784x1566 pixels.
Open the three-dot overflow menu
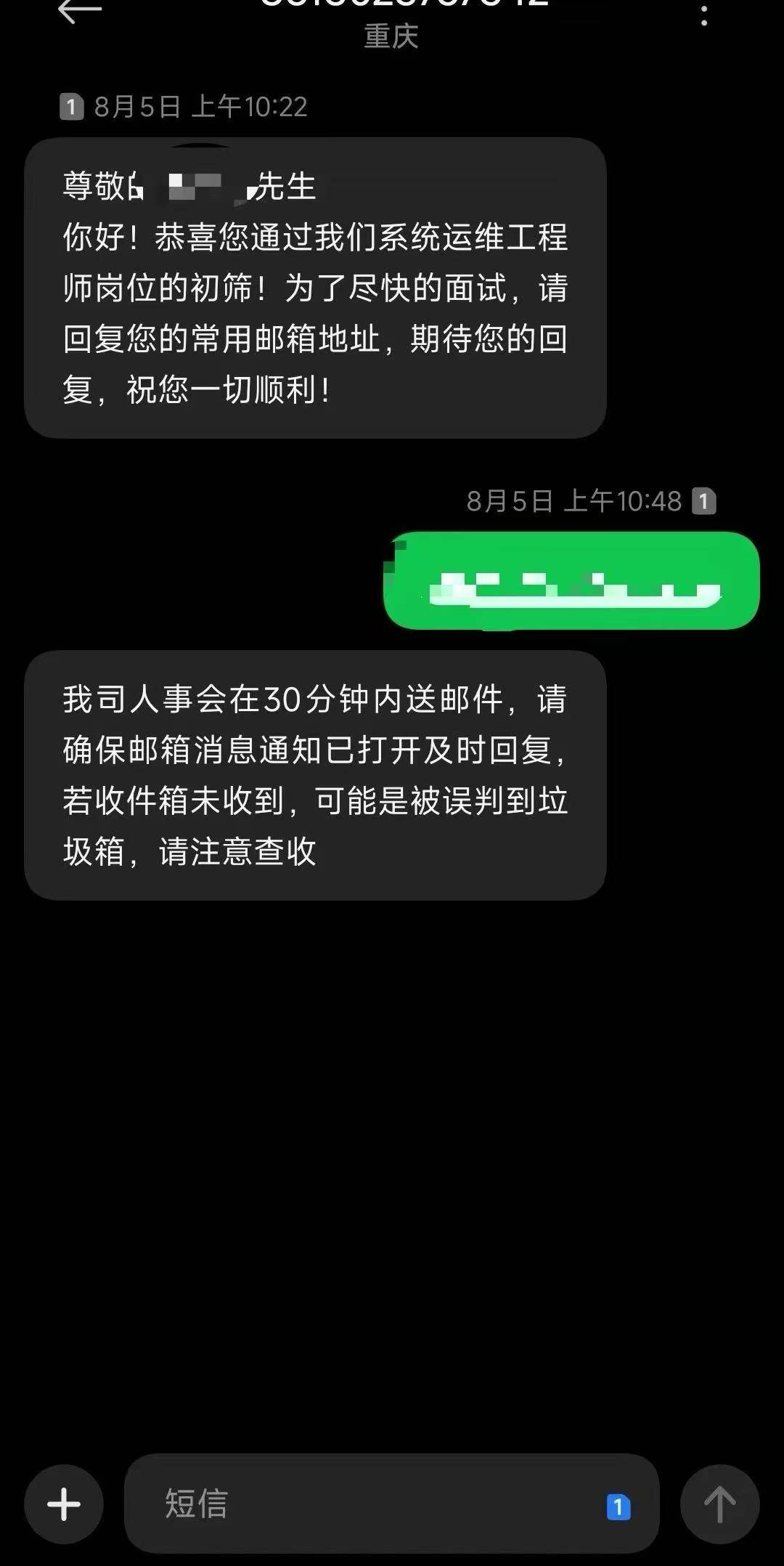703,15
